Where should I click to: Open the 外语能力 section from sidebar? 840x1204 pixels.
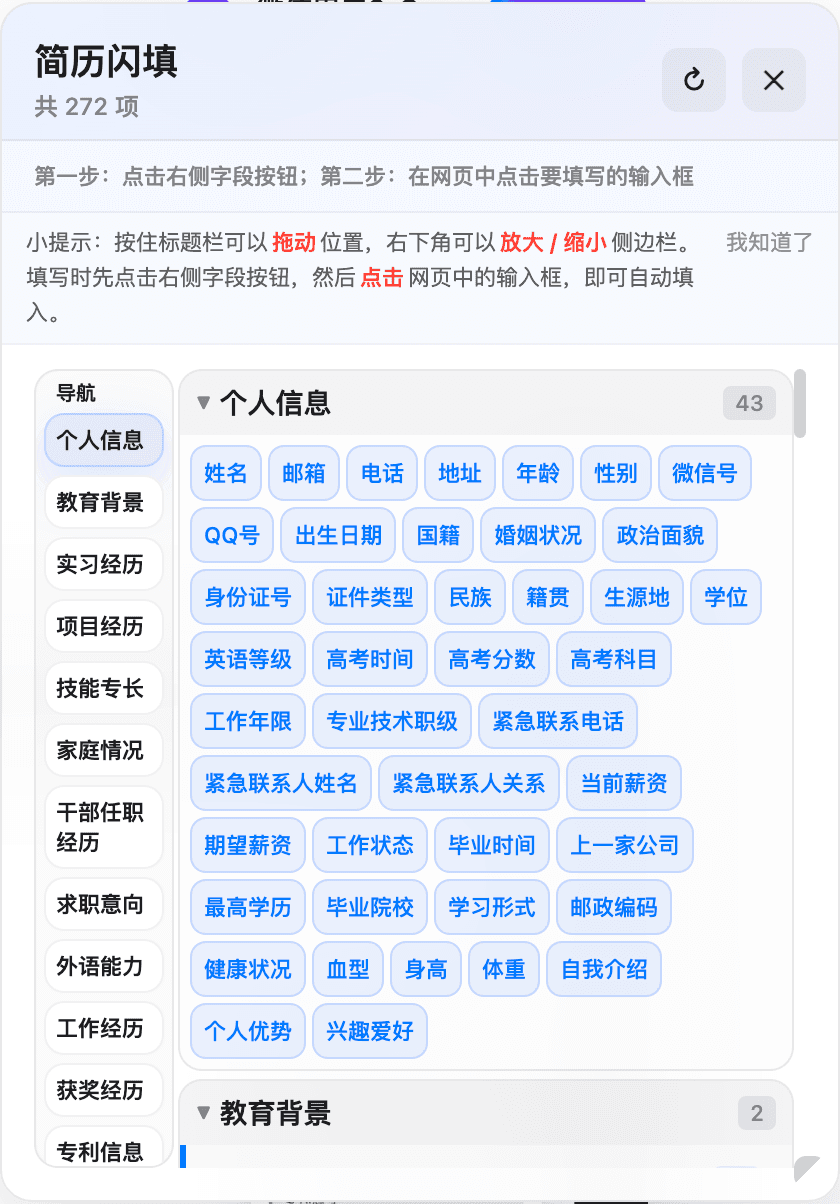pos(103,966)
